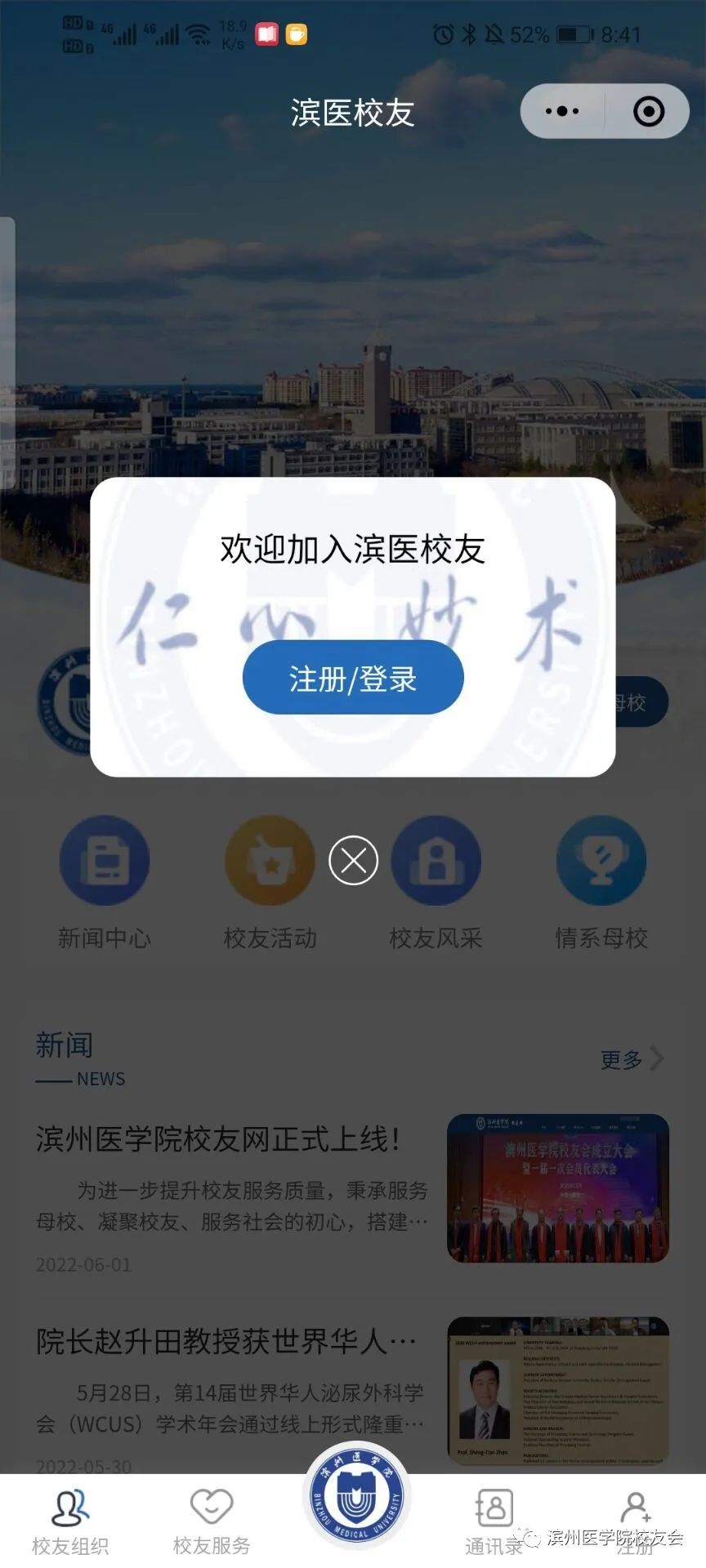Switch to 校友组织 tab
Screen dimensions: 706x1568
(x=70, y=1521)
